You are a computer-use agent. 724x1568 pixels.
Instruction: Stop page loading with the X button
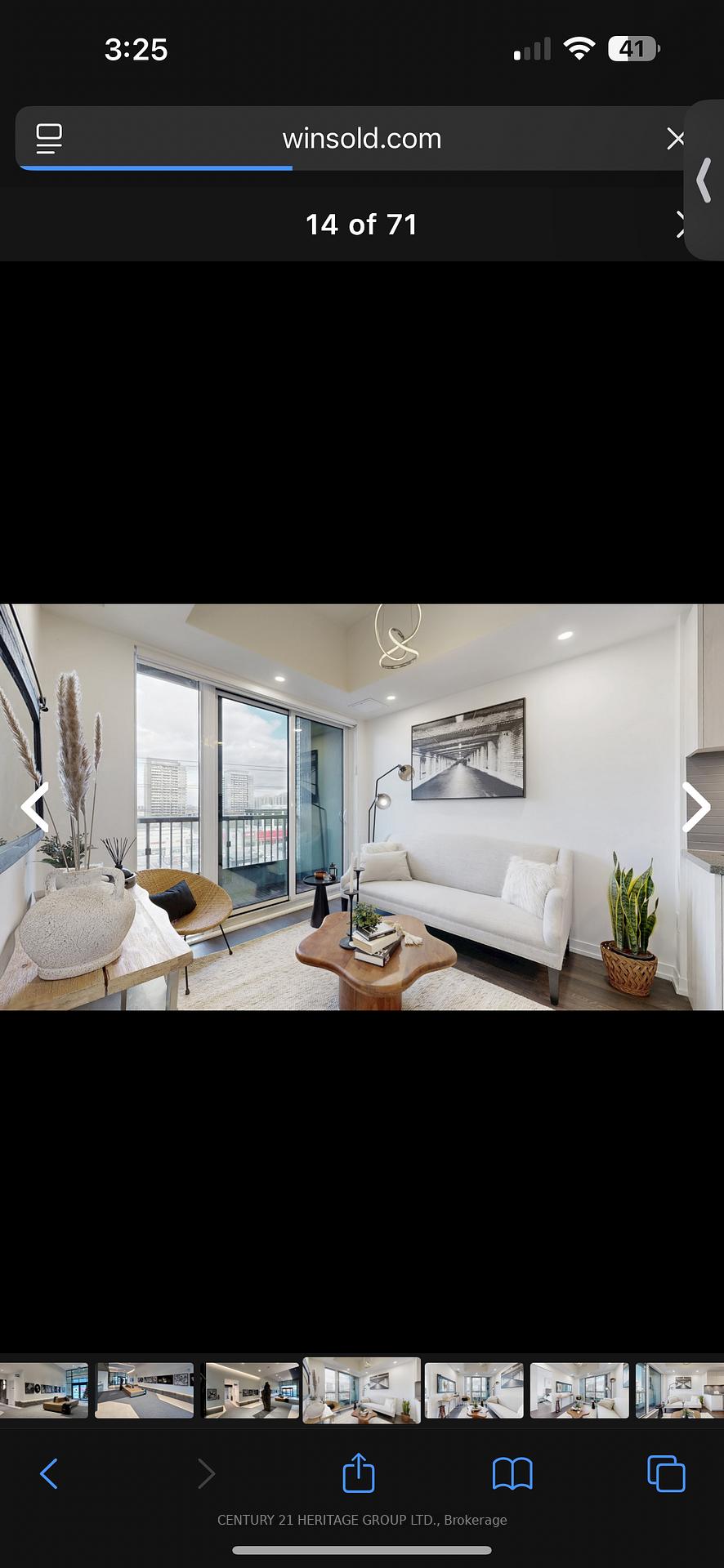click(x=675, y=139)
